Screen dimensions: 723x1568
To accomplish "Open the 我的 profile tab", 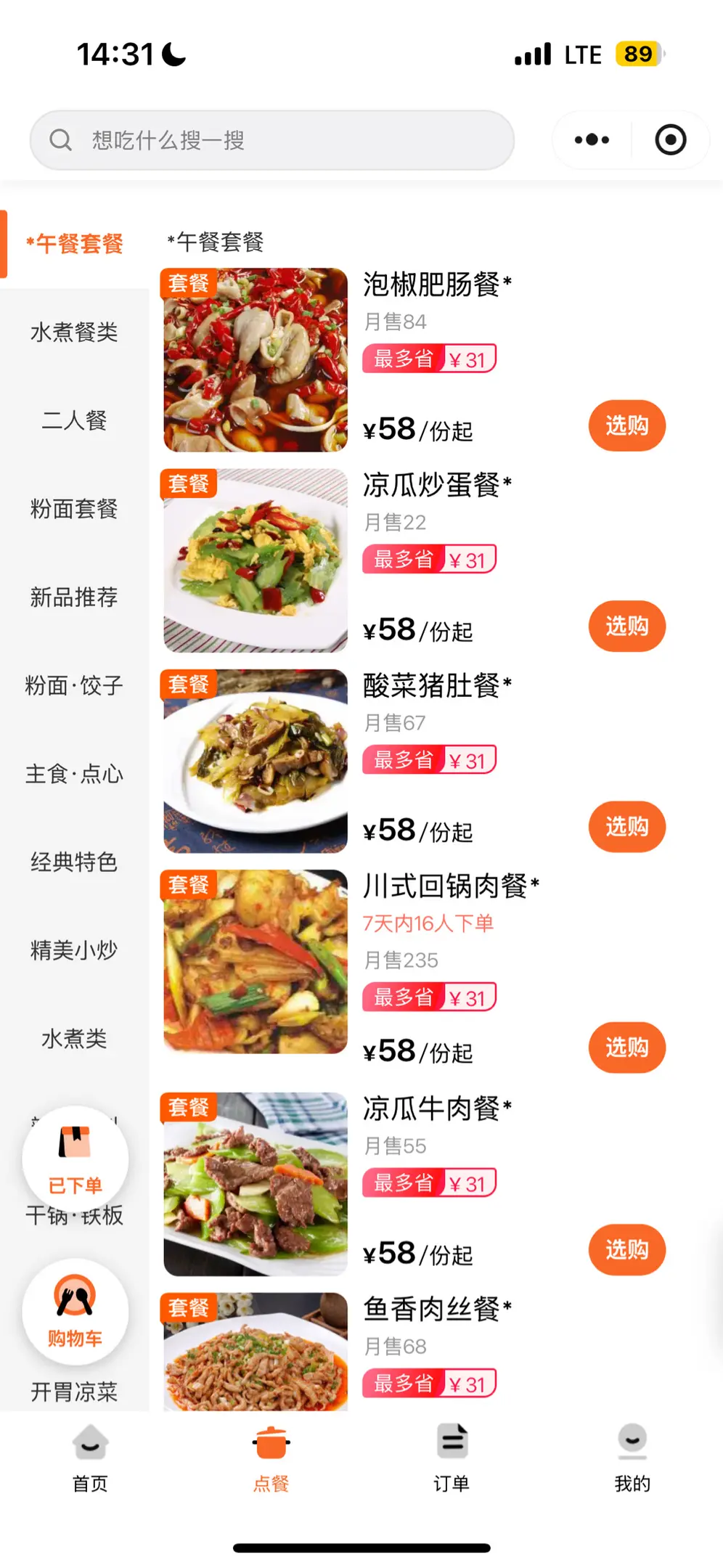I will point(632,1458).
